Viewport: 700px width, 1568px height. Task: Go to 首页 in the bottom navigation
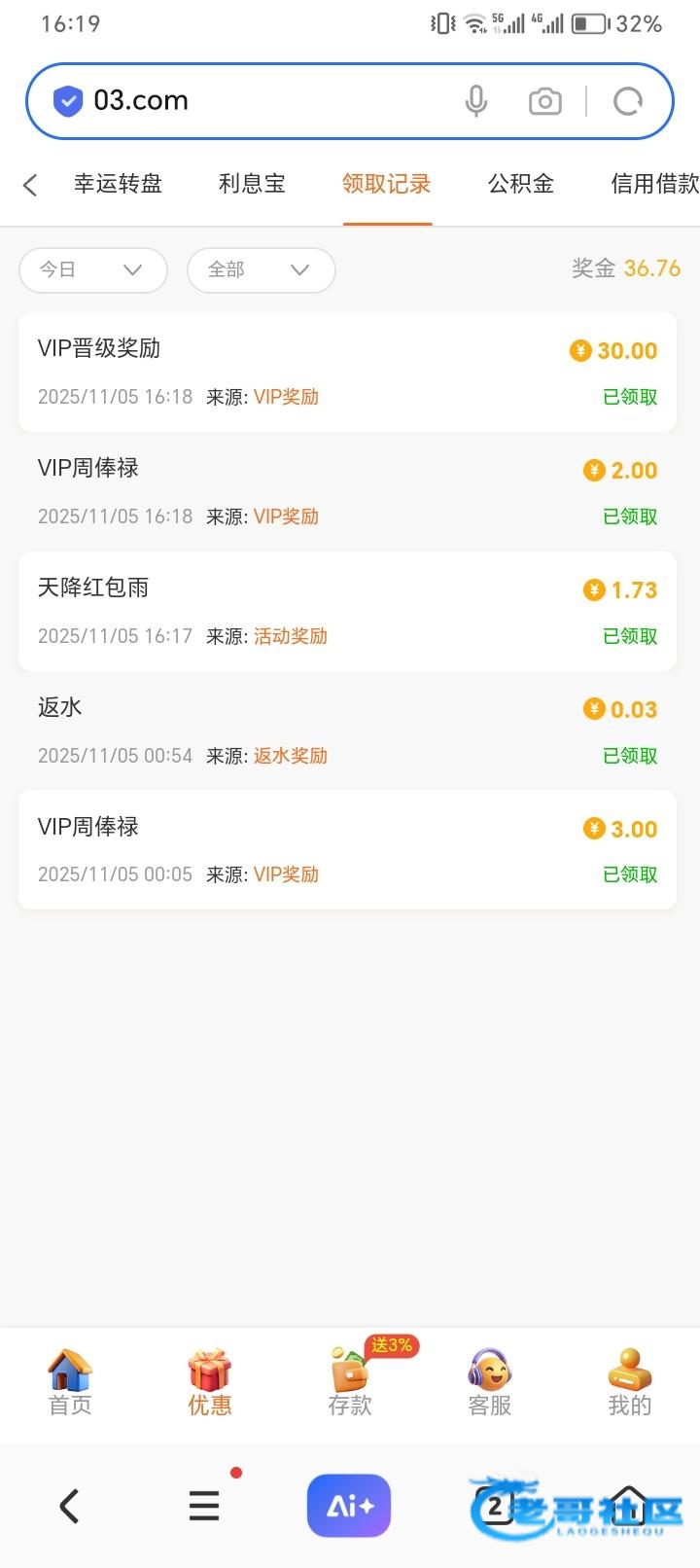(x=70, y=1382)
